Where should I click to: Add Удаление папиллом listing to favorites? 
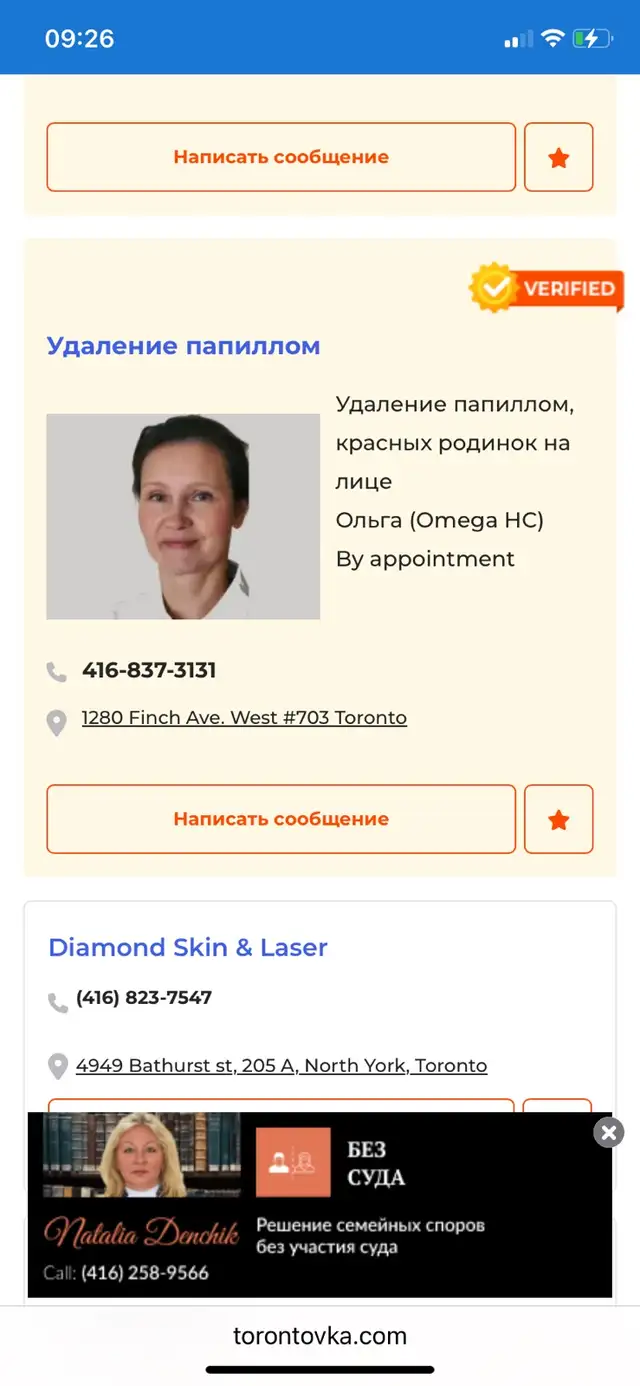[x=559, y=819]
